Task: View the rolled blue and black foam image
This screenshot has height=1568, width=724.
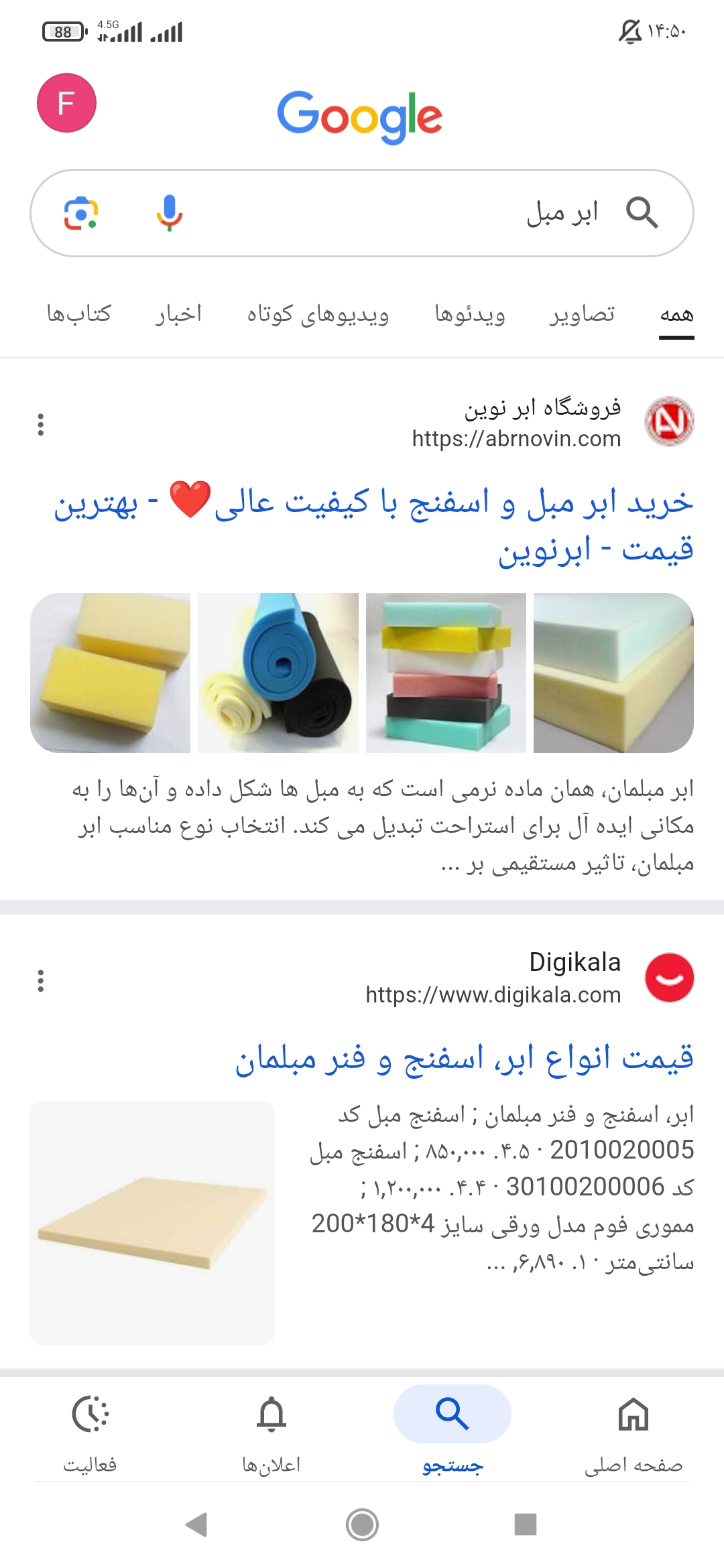Action: [x=278, y=673]
